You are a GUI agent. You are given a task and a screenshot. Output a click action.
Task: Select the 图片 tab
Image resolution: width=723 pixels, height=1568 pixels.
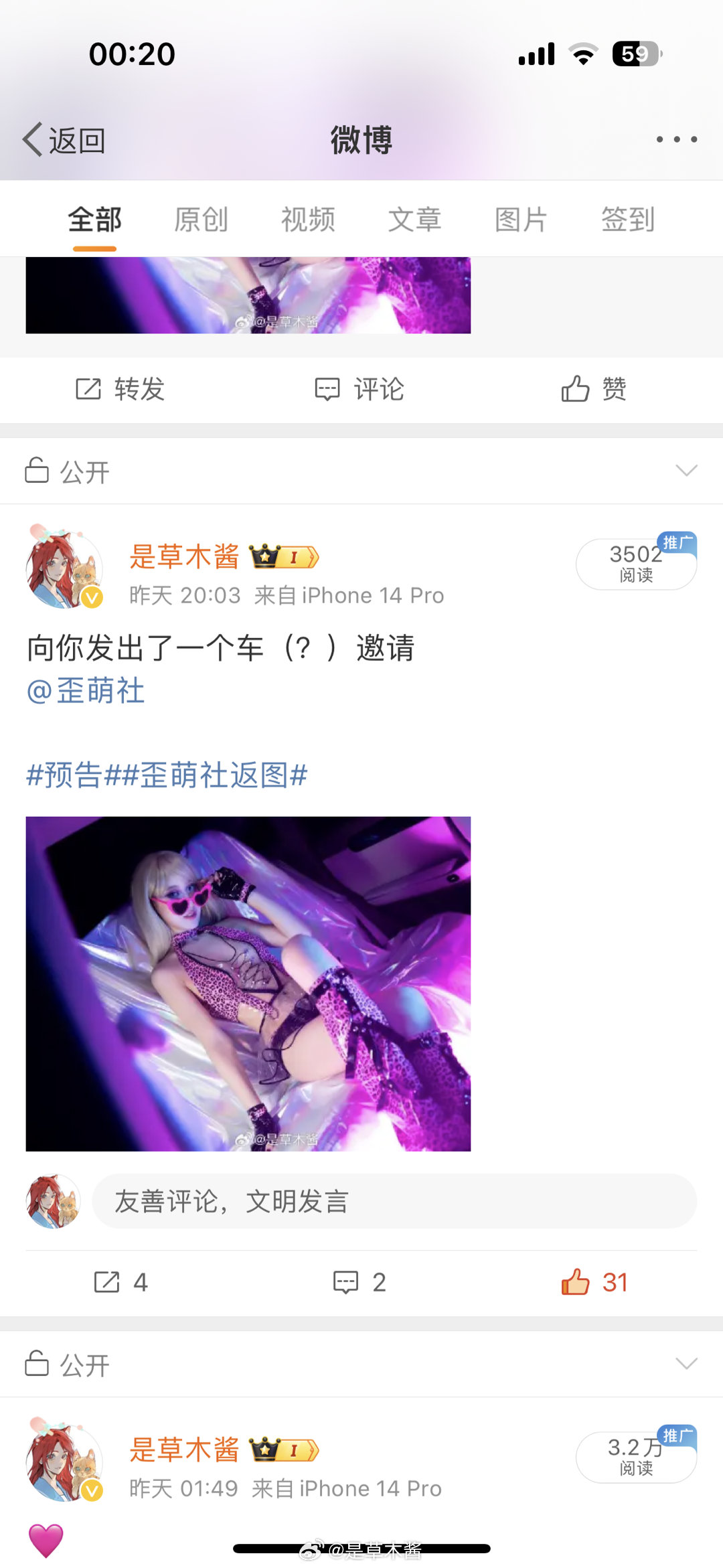(521, 220)
